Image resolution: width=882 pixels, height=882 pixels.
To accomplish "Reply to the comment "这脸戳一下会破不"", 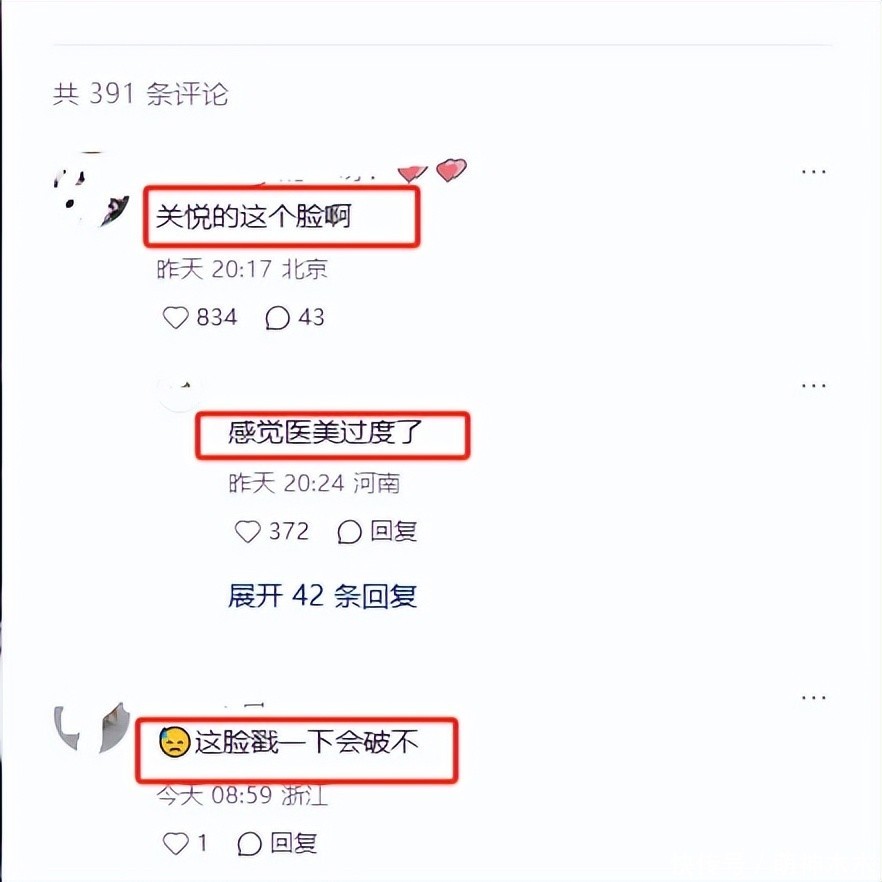I will (x=277, y=843).
